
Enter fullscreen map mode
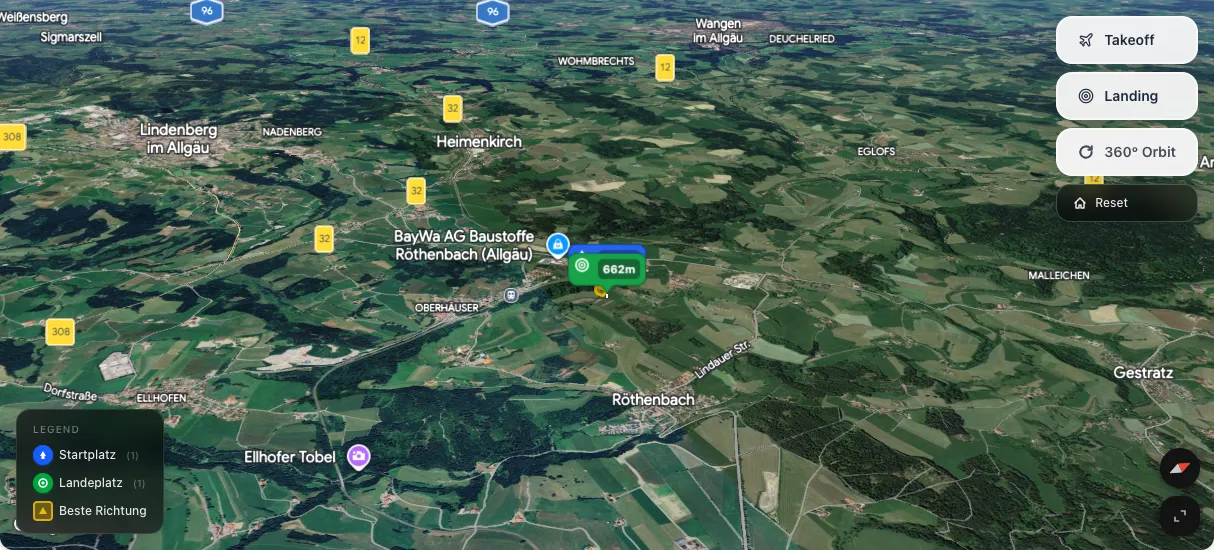click(x=1180, y=516)
